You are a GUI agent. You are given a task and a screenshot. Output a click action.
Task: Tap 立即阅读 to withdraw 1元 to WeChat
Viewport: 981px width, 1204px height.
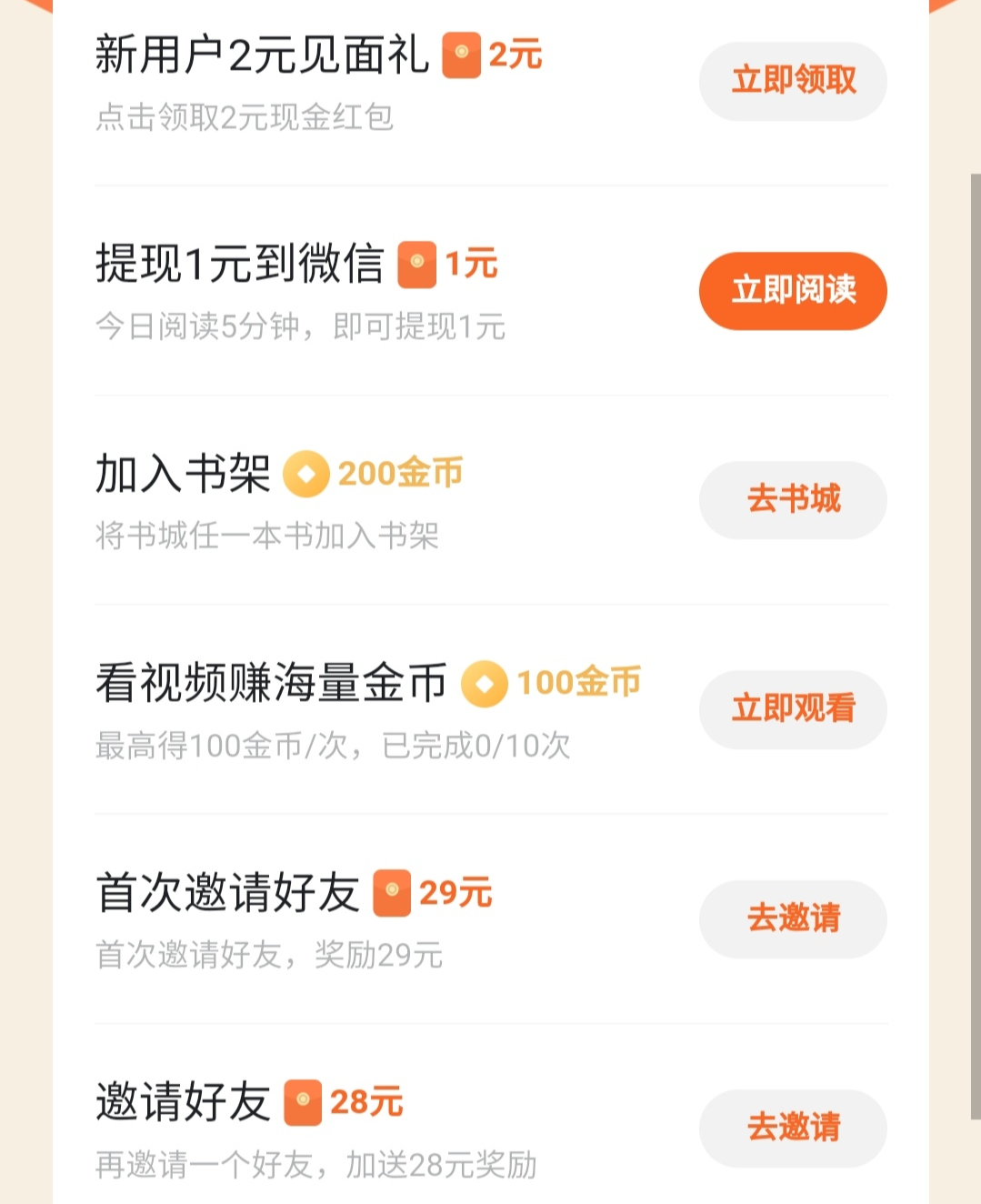(793, 290)
